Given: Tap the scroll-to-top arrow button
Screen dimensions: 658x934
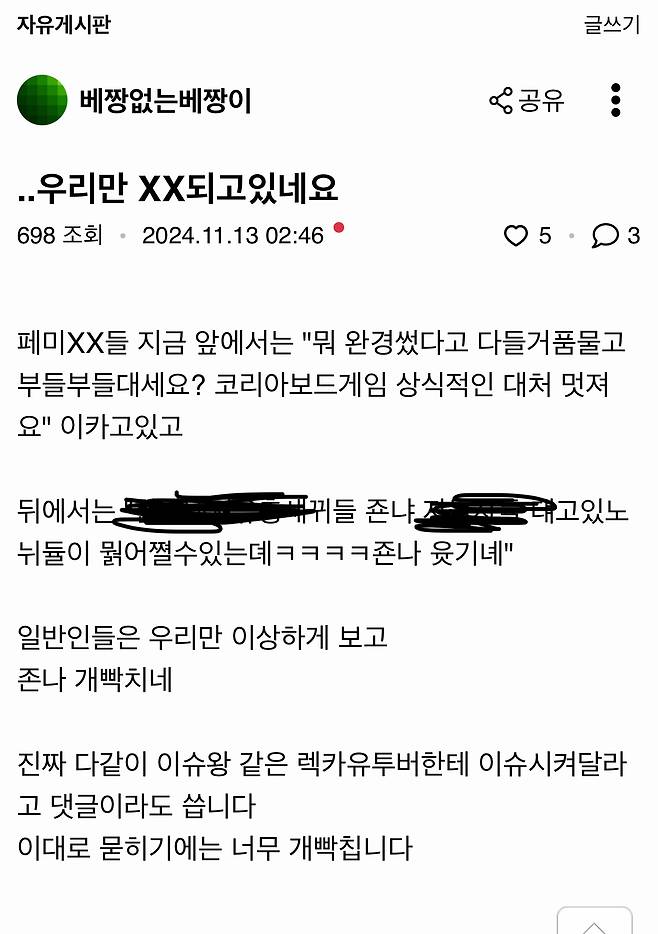Looking at the screenshot, I should [x=594, y=922].
